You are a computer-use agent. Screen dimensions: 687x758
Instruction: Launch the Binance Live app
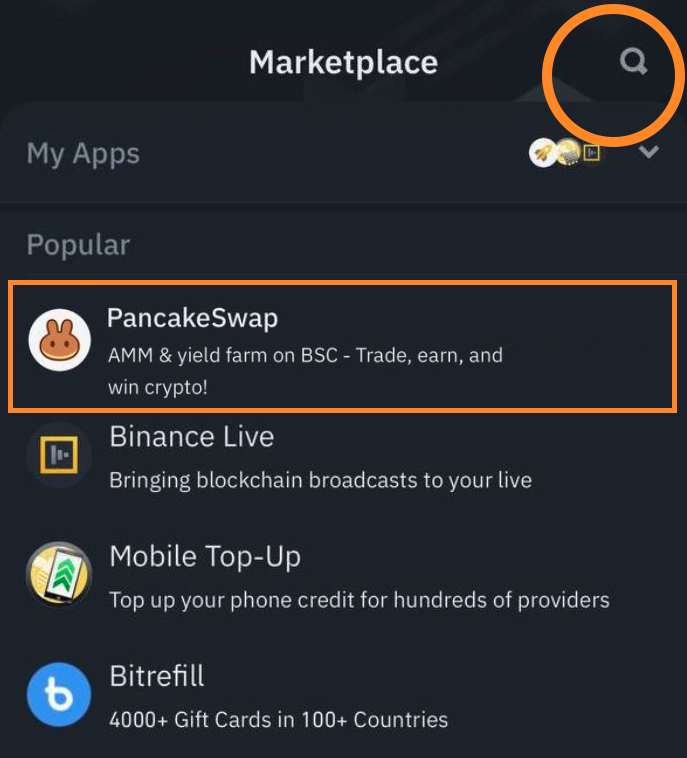coord(320,456)
